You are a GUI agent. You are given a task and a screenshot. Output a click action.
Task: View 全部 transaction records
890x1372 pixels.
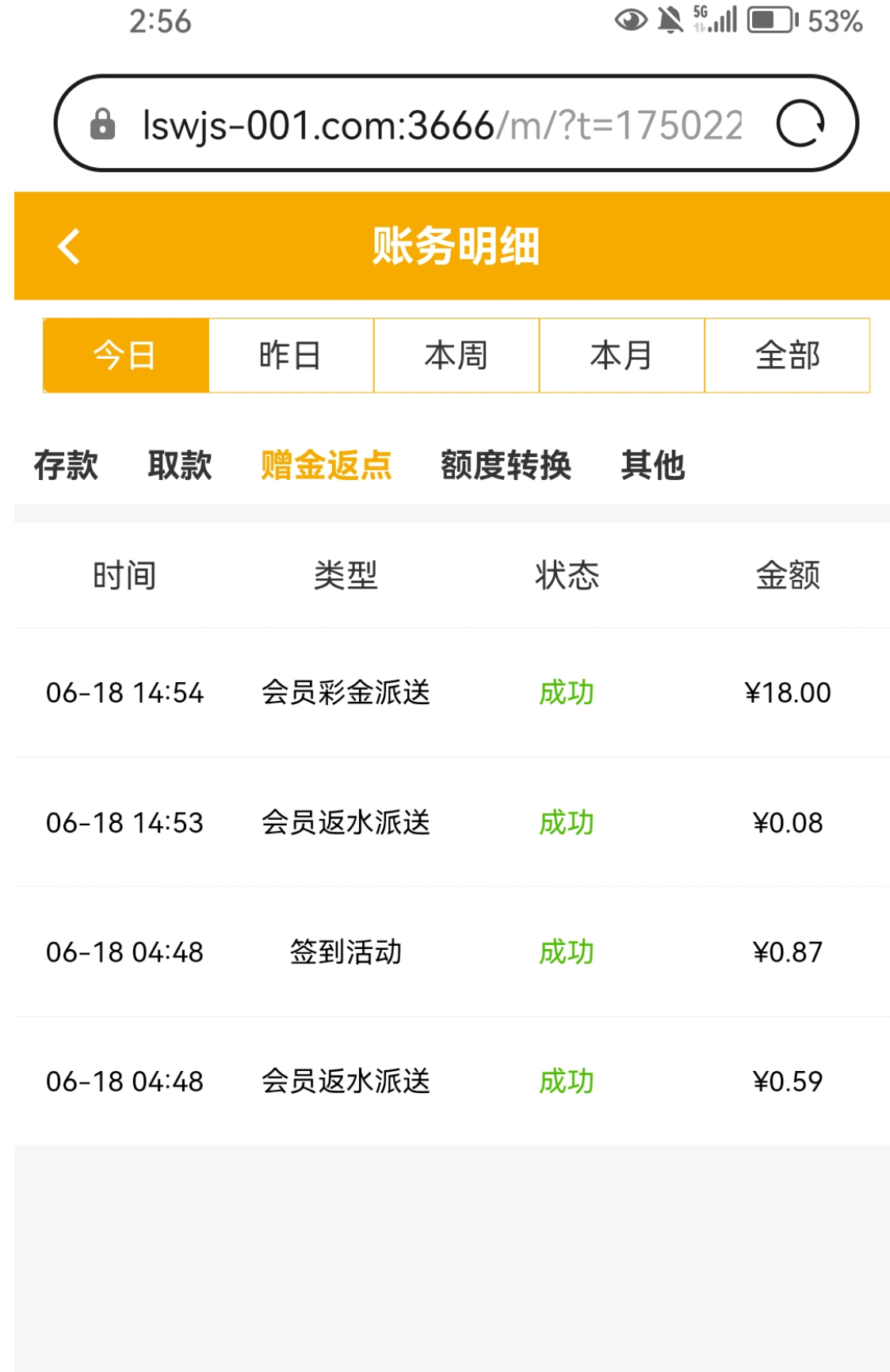pyautogui.click(x=787, y=356)
